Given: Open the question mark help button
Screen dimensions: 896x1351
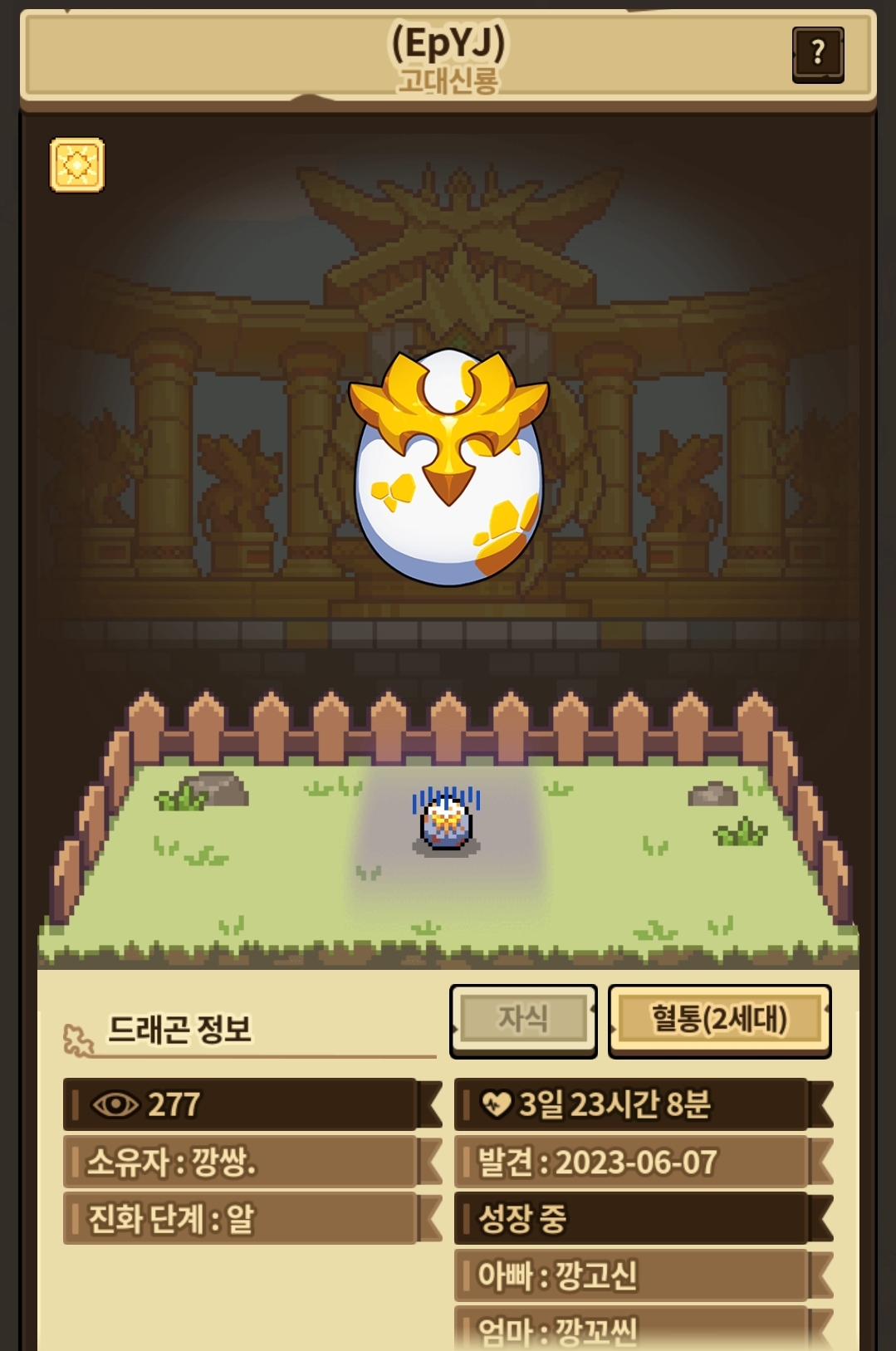Looking at the screenshot, I should pyautogui.click(x=818, y=54).
